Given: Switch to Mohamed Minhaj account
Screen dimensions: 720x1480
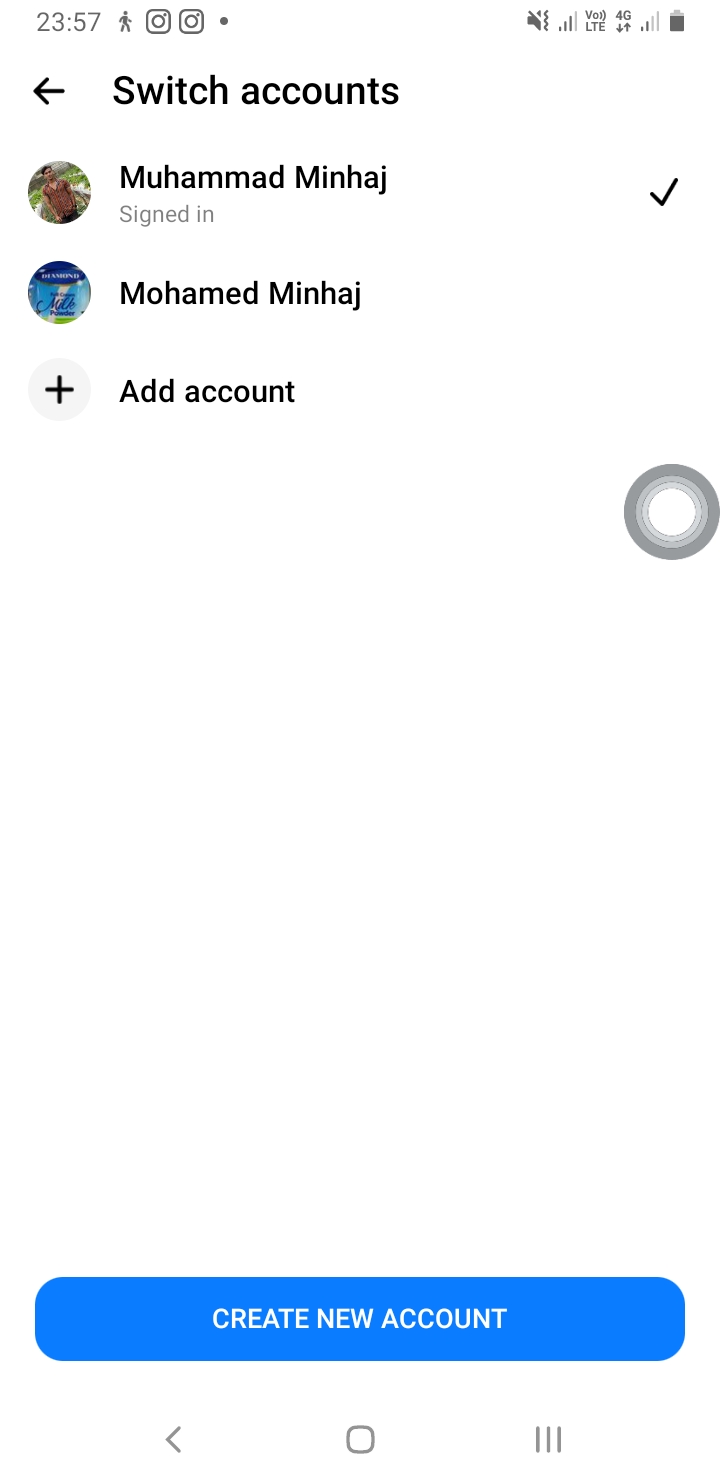Looking at the screenshot, I should coord(360,293).
